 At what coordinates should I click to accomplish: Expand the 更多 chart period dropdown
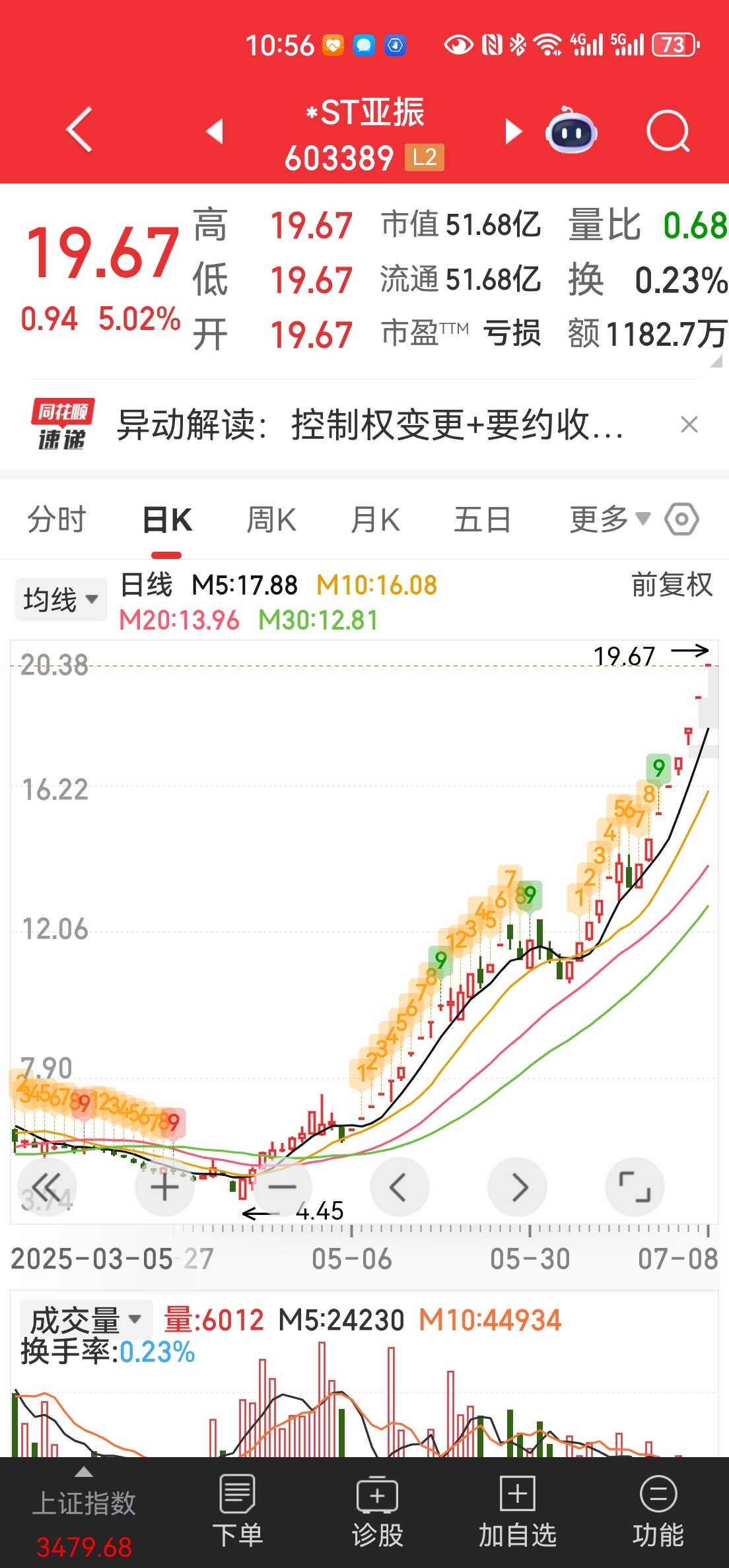pos(610,519)
